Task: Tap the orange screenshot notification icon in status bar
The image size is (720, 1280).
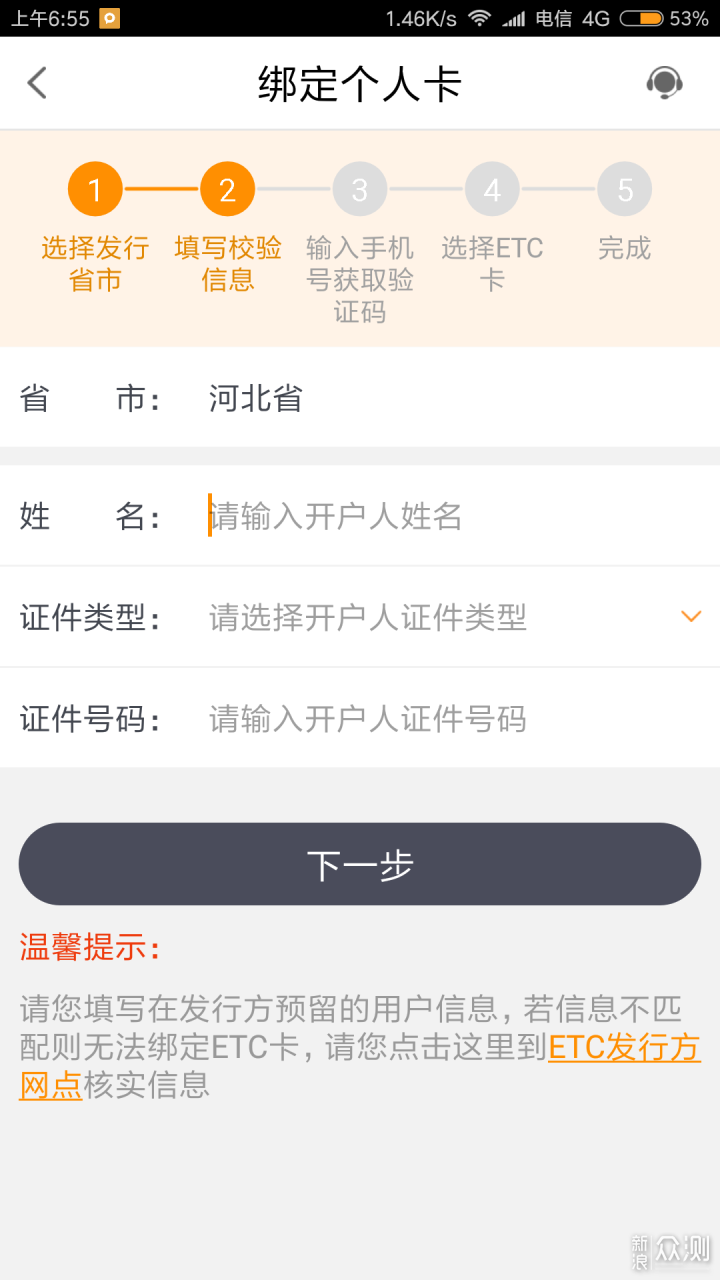Action: pos(110,17)
